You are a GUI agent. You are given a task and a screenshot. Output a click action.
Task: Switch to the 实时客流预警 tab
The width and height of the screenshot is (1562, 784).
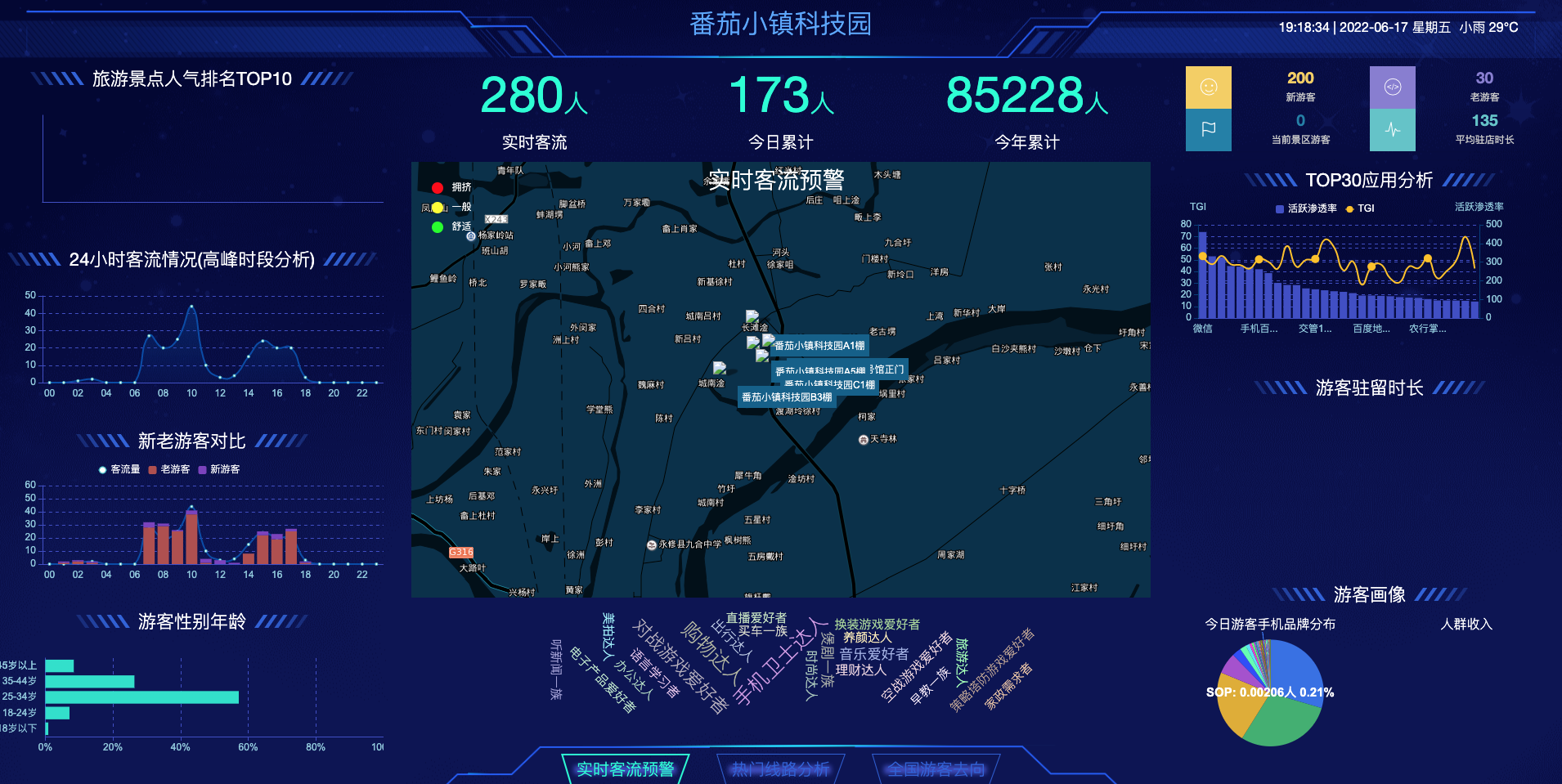click(626, 769)
